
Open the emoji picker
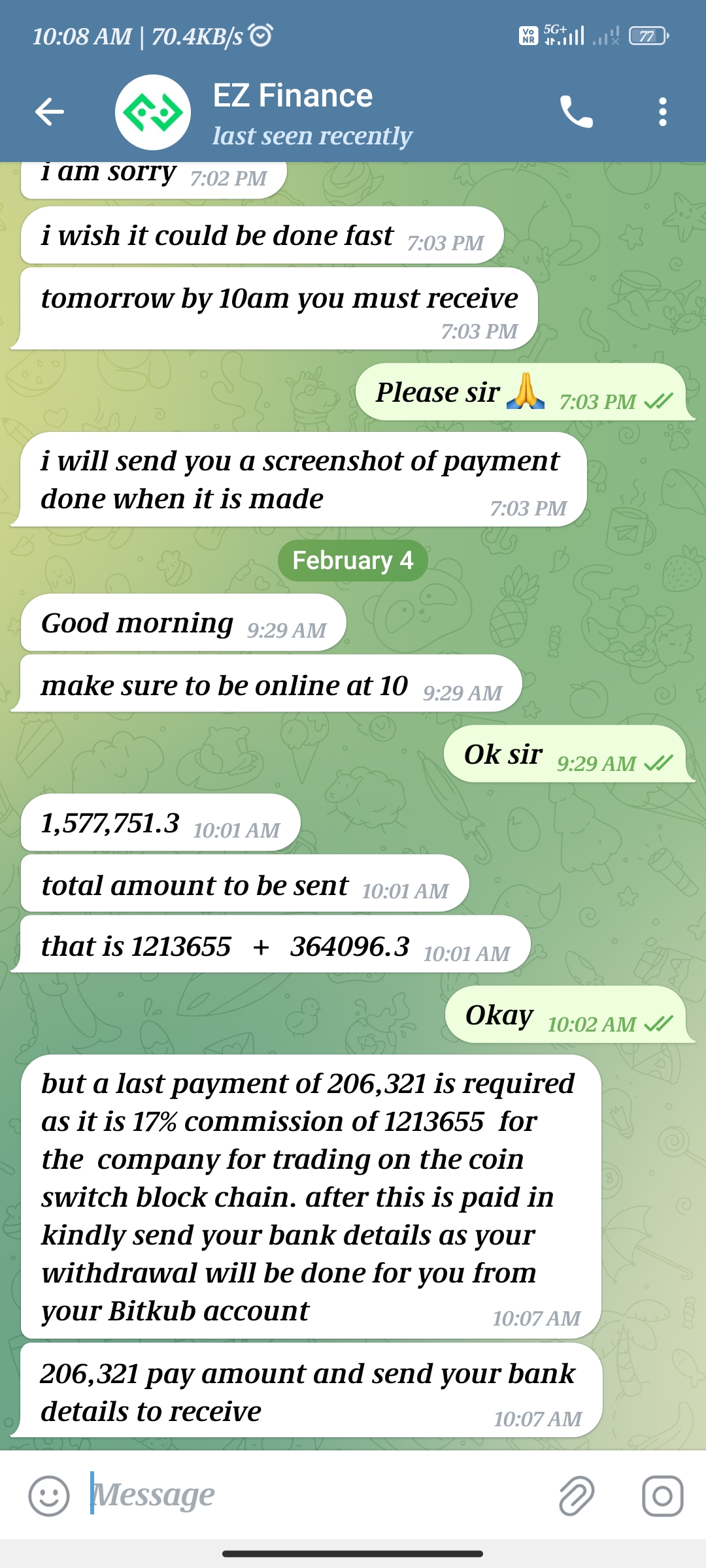(49, 1495)
